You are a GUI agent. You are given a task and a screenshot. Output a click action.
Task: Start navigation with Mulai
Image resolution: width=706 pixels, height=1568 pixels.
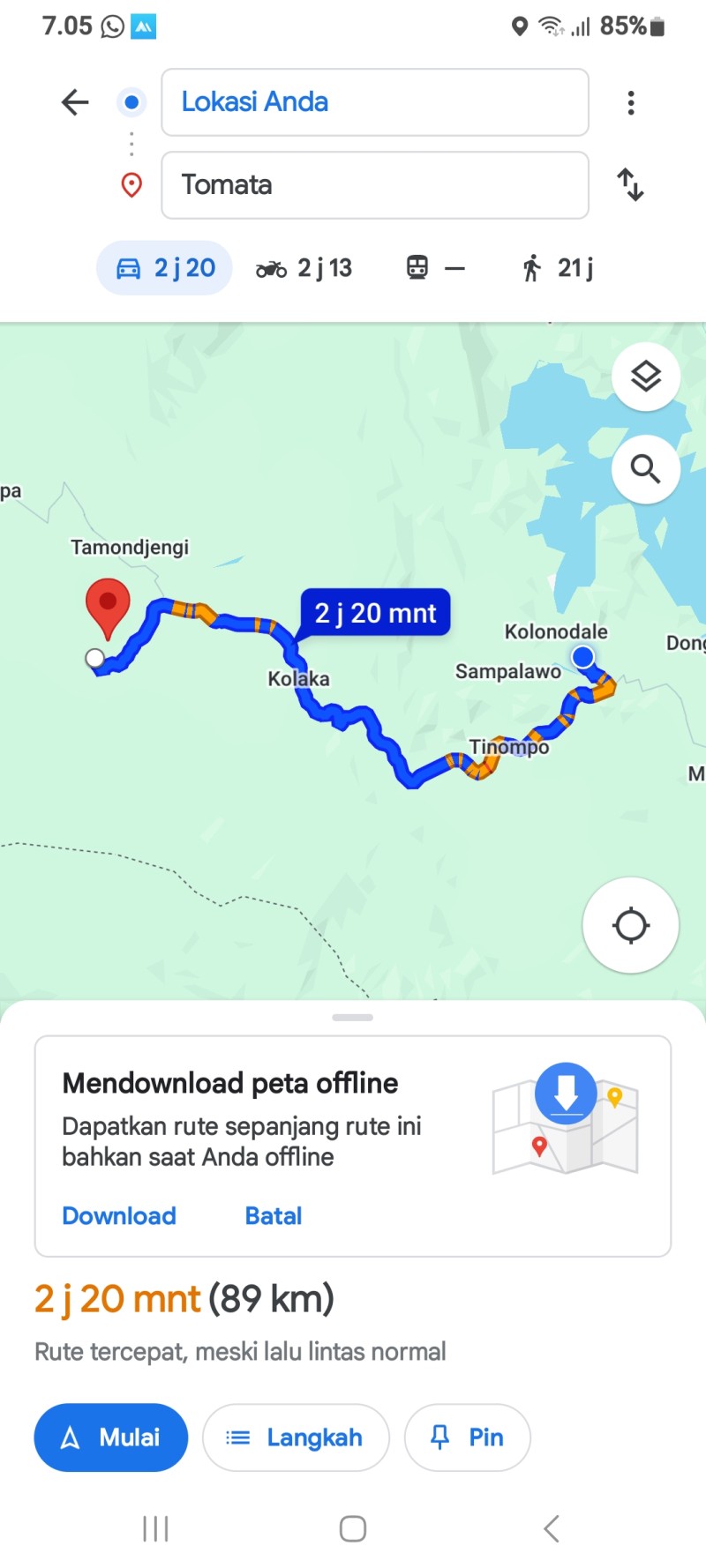pos(111,1437)
